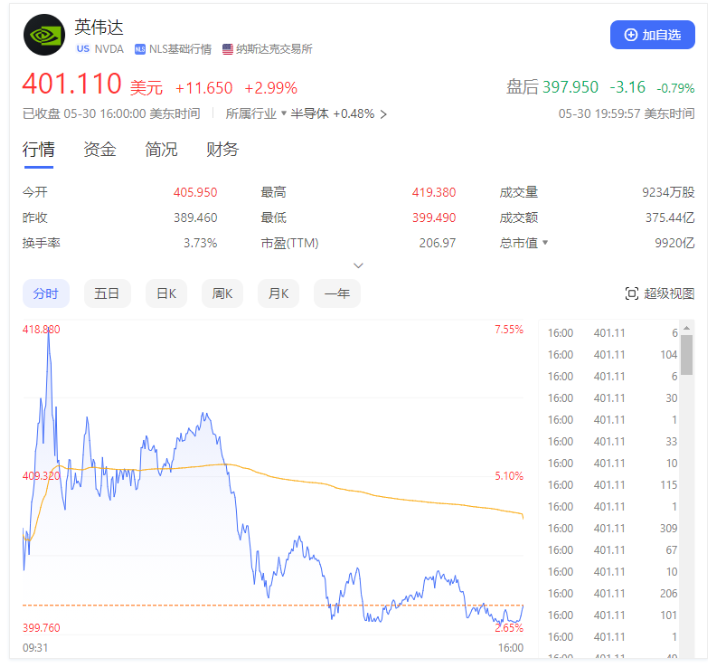Show the 周K candlestick chart
Viewport: 708px width, 670px height.
point(222,294)
